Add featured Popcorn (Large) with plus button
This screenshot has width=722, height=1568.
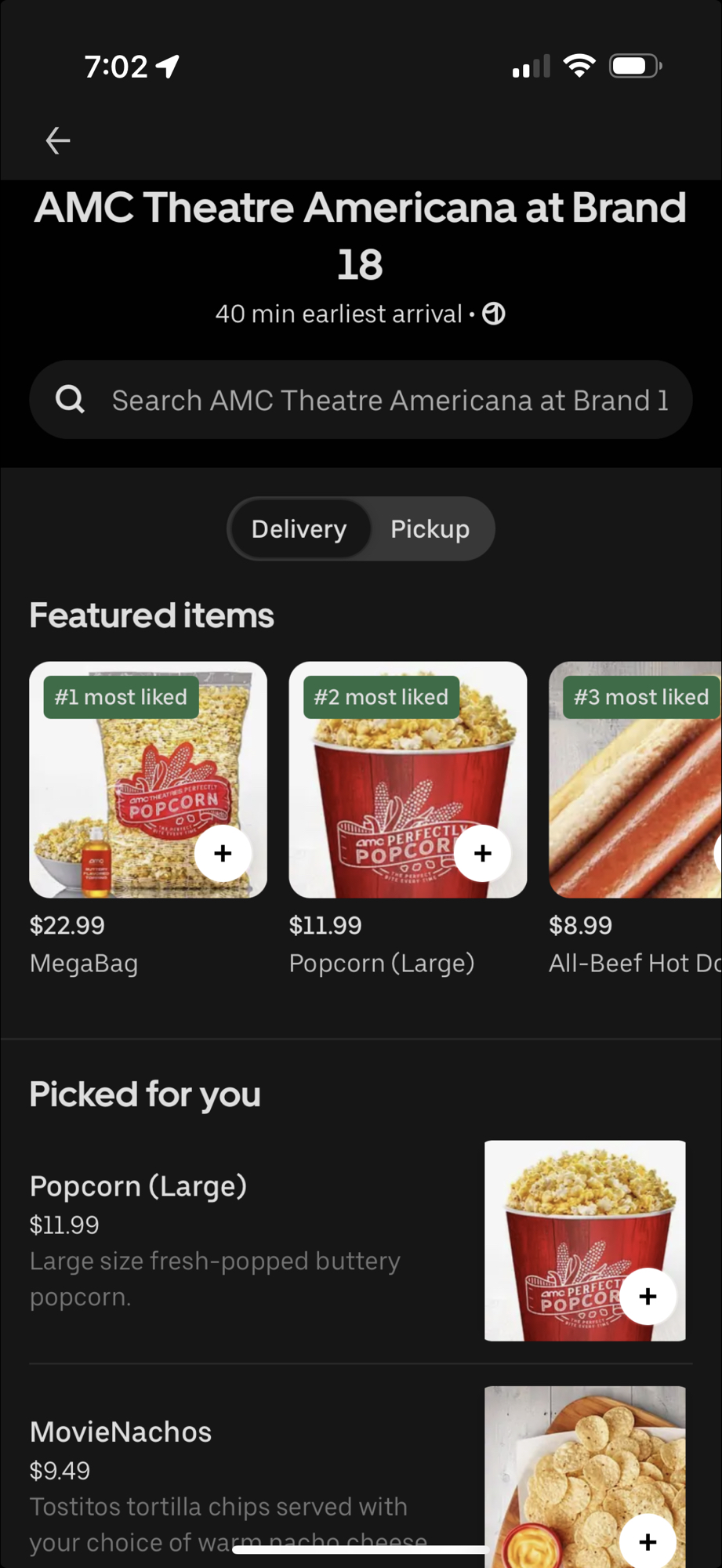click(483, 853)
